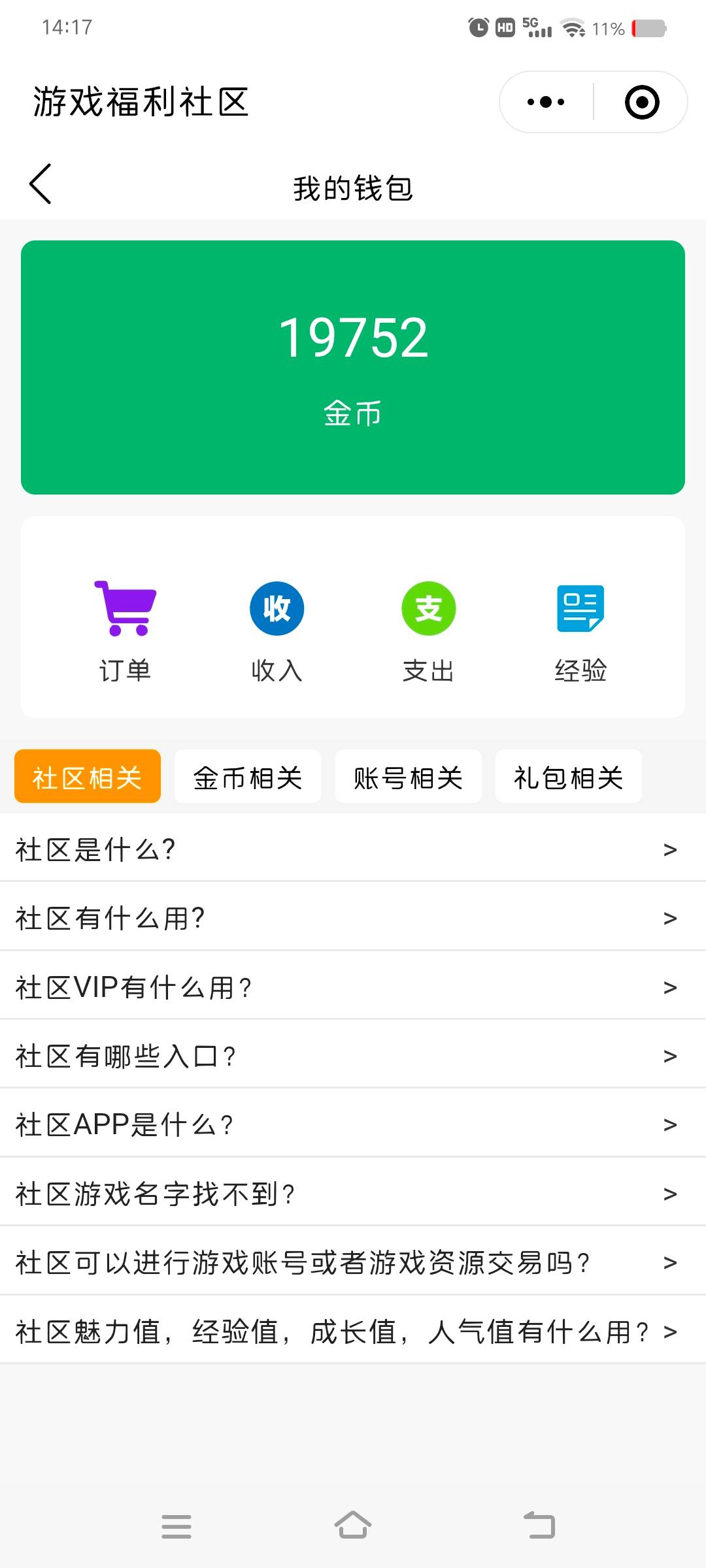This screenshot has height=1568, width=706.
Task: View 收入 income records
Action: 277,630
